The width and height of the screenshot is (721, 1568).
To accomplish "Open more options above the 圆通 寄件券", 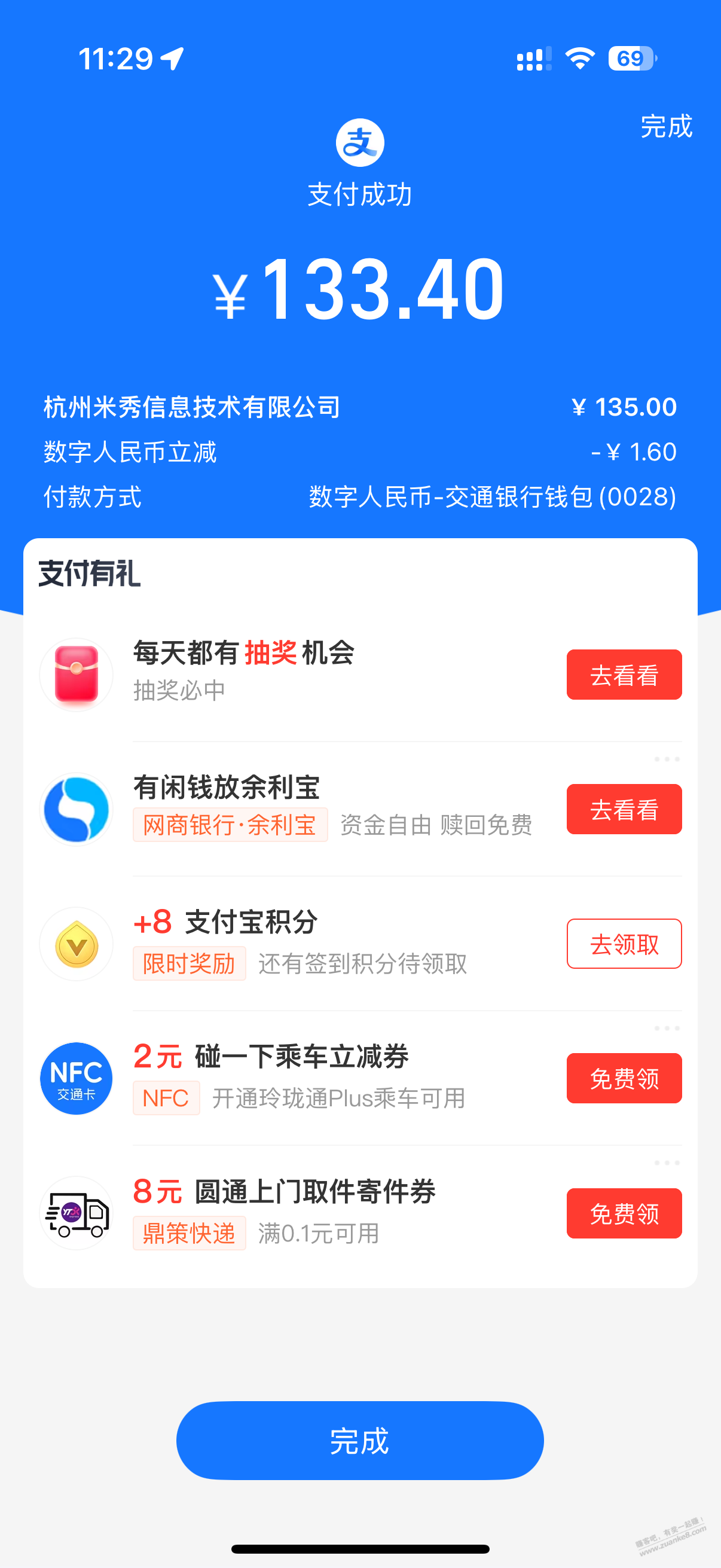I will (666, 1163).
